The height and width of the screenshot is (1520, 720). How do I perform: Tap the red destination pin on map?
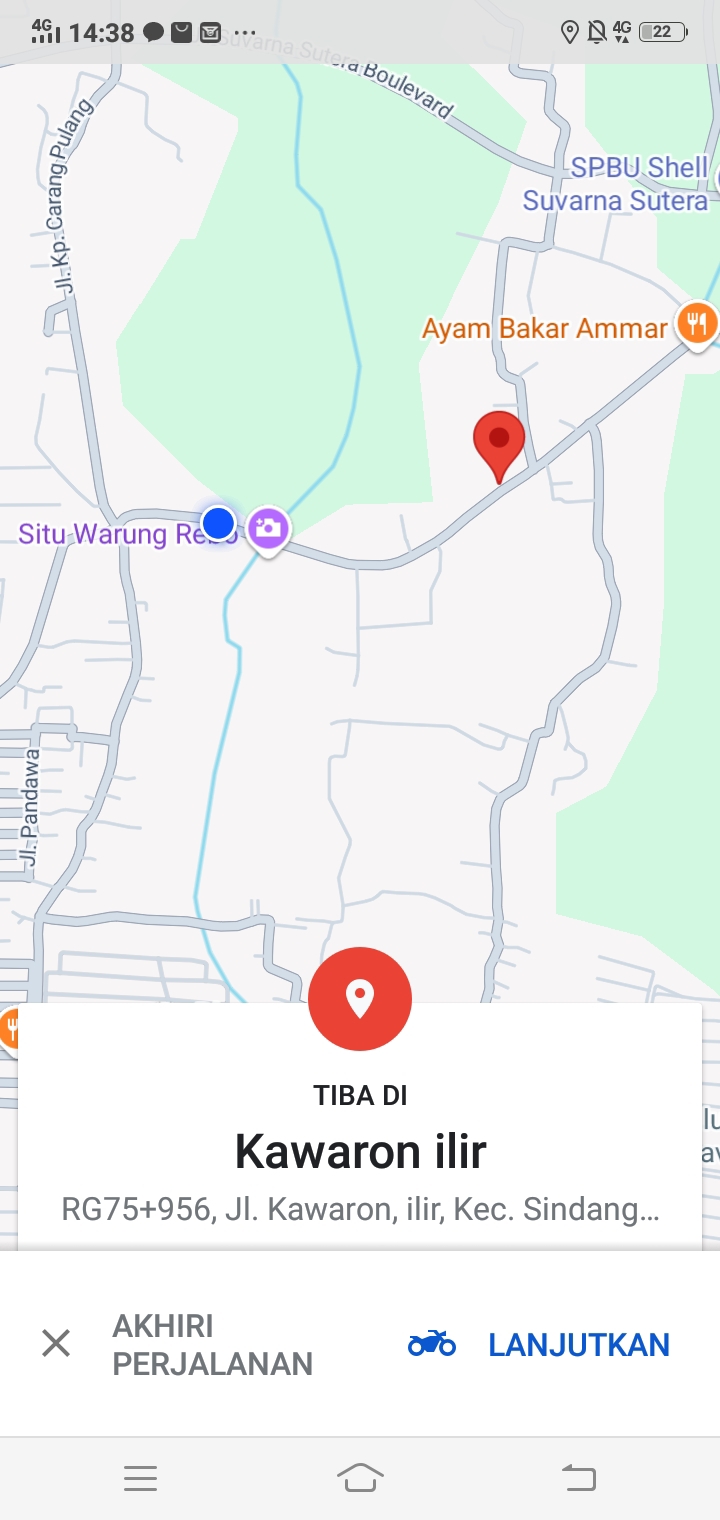498,442
